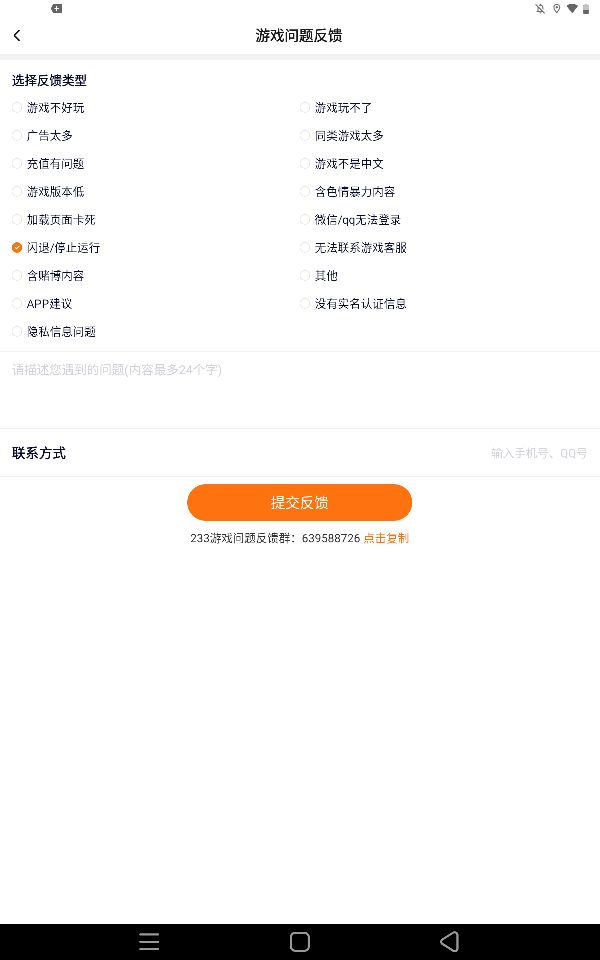Choose the 同类游戏太多 option
600x960 pixels.
[342, 136]
